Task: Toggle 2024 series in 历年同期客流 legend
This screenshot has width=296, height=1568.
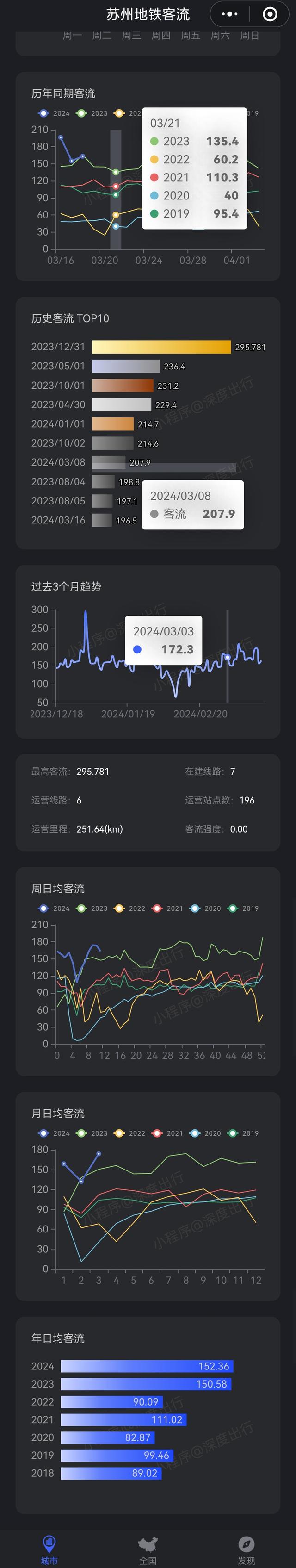Action: coord(54,113)
